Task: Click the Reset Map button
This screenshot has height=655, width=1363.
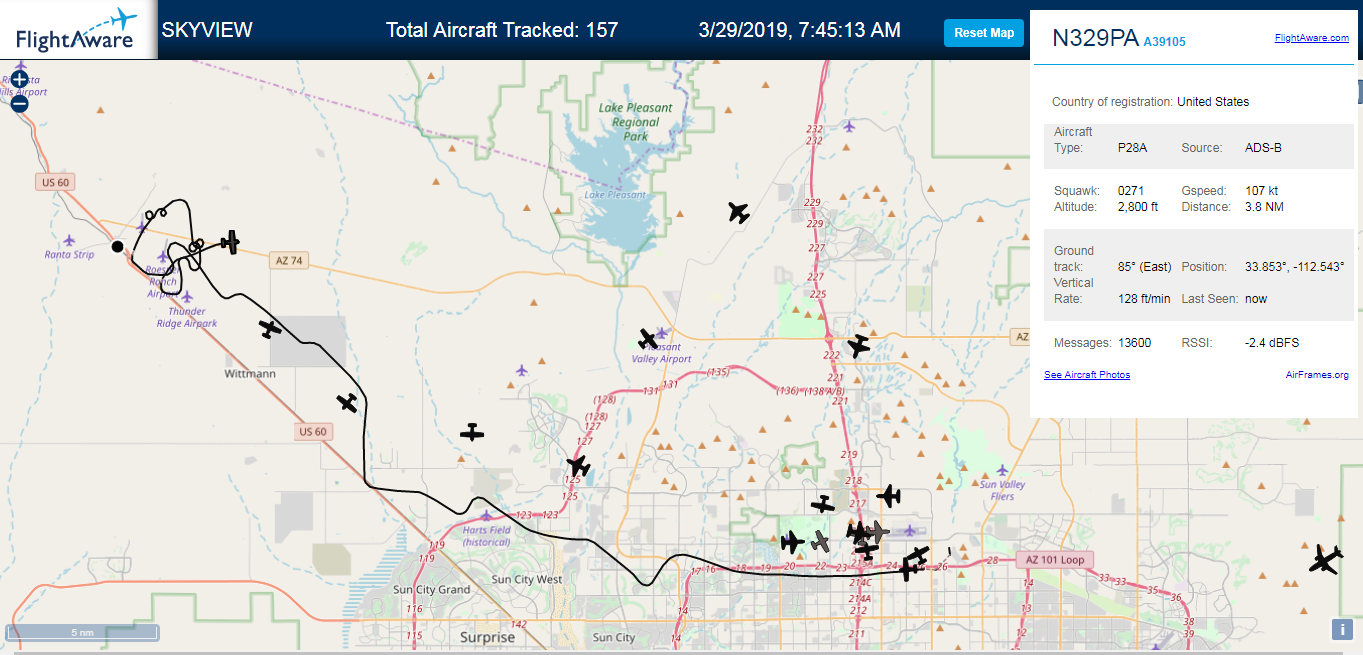Action: [x=984, y=33]
